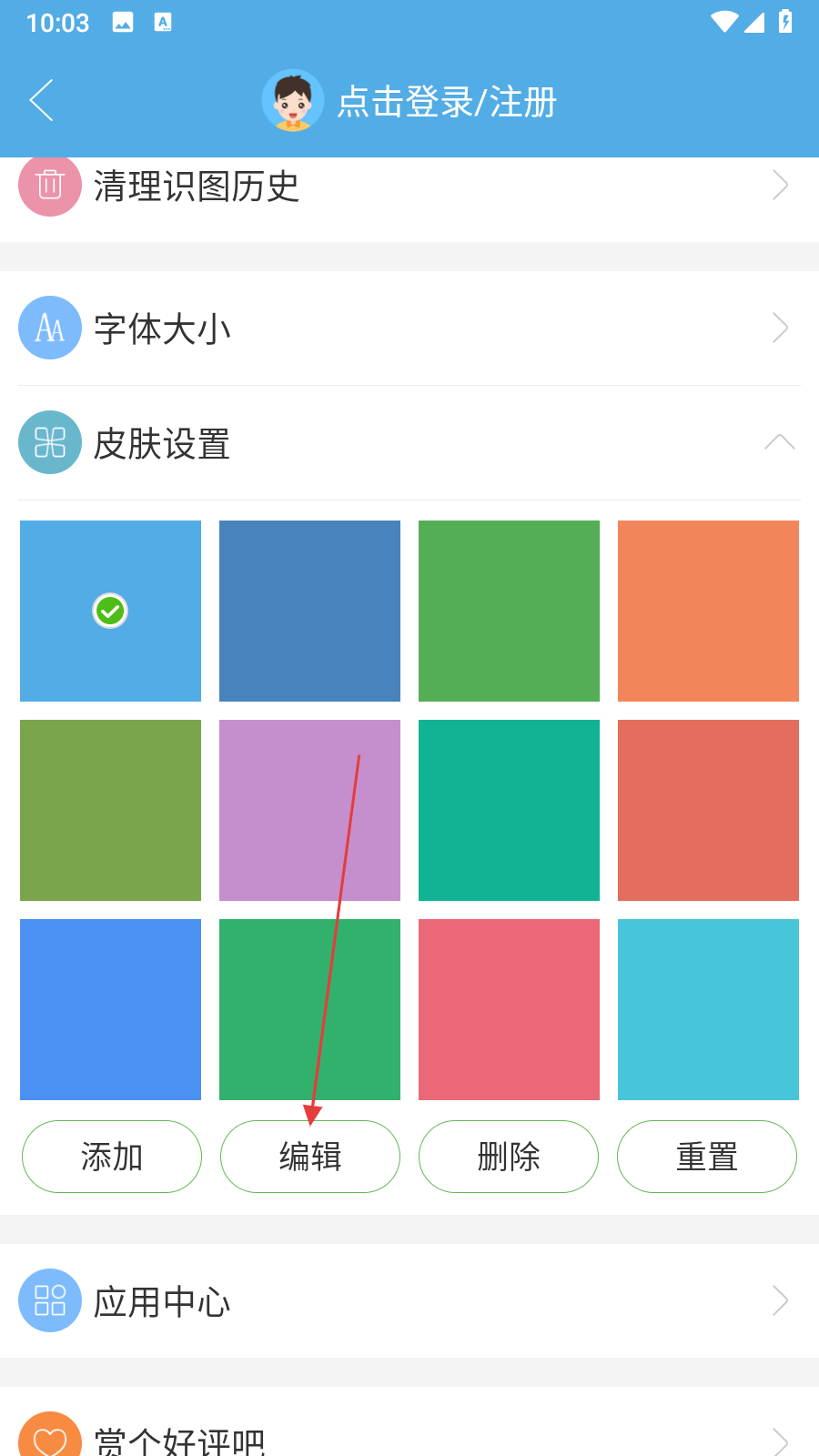Open 应用中心

point(409,1301)
